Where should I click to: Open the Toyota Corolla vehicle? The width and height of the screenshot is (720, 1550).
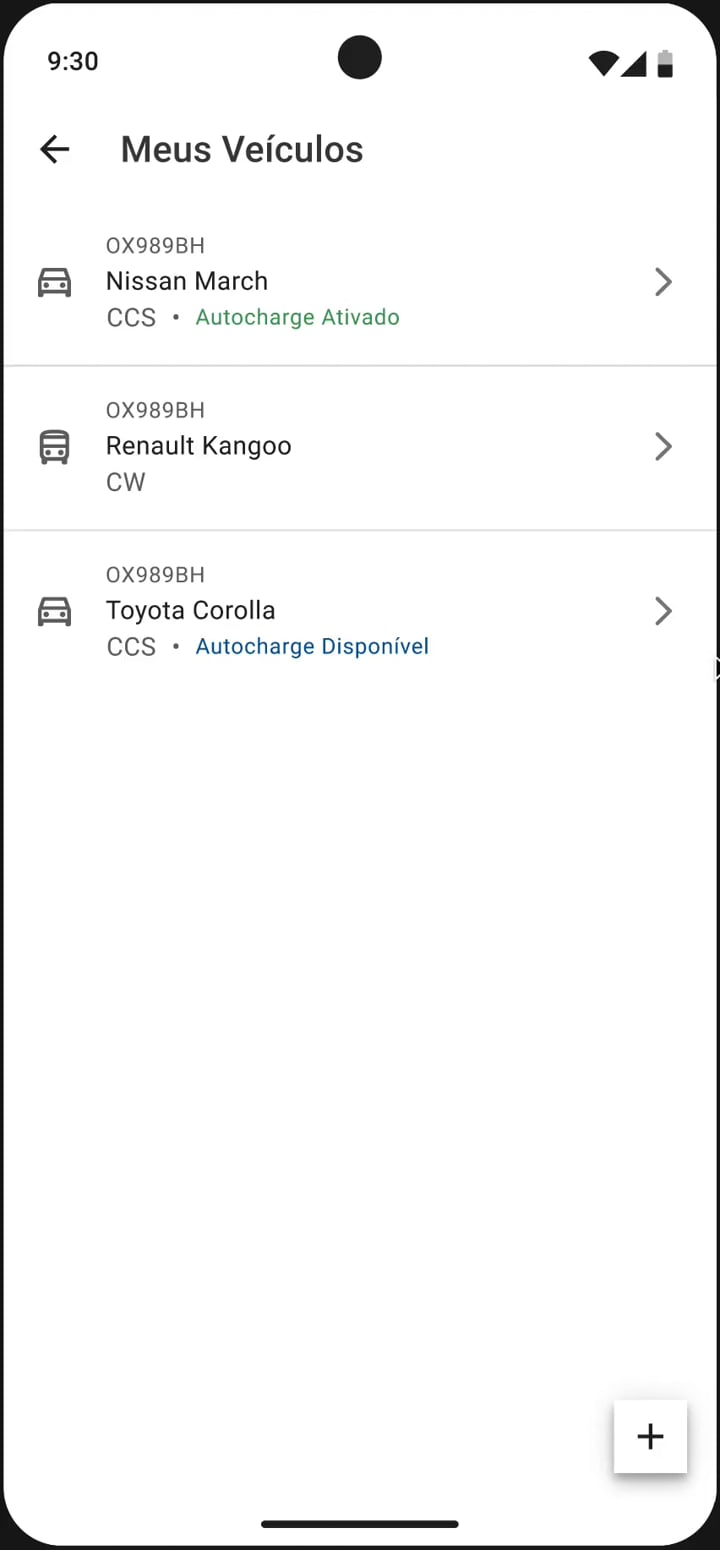360,611
